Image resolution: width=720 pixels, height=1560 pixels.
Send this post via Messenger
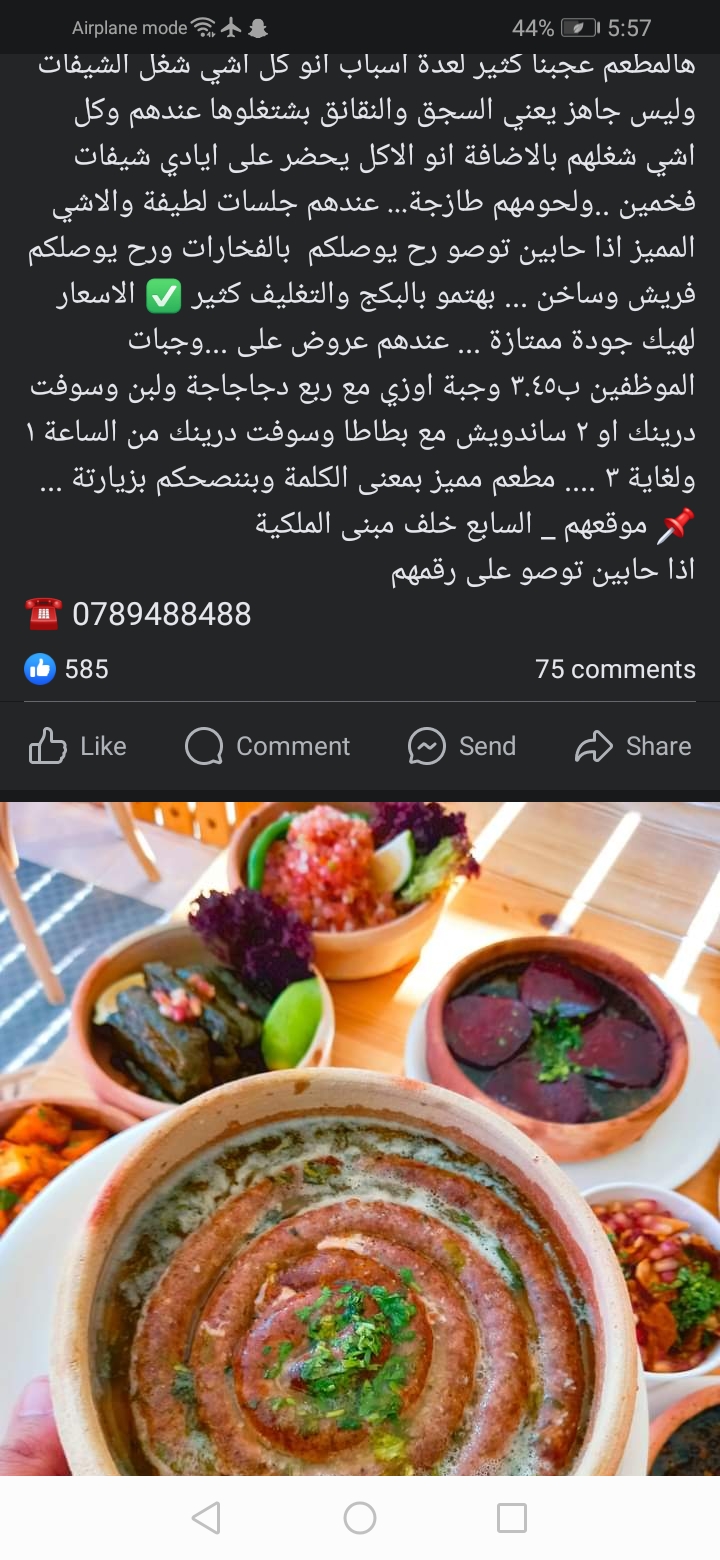pyautogui.click(x=462, y=746)
